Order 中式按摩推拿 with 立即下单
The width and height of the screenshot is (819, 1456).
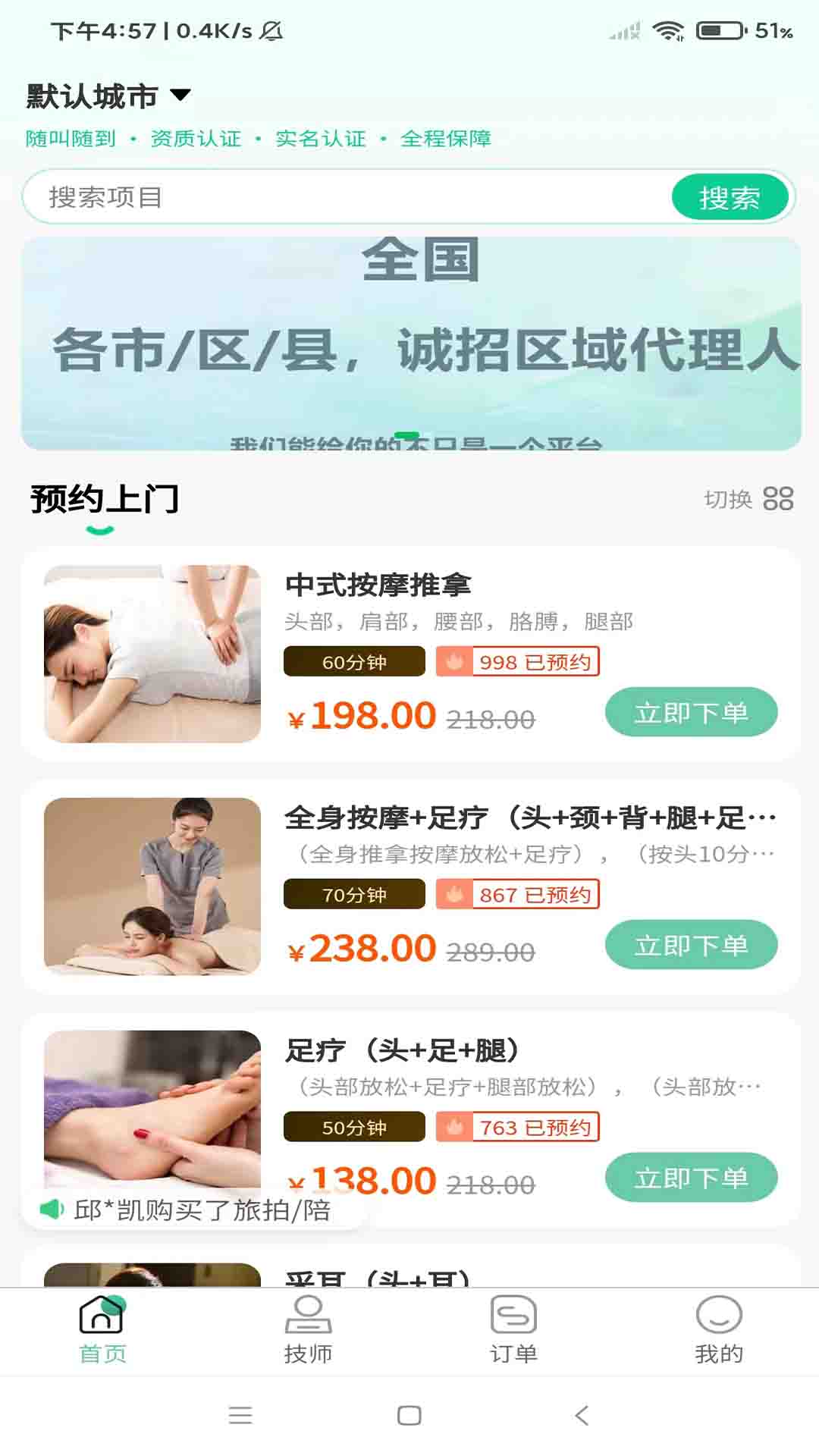tap(691, 712)
